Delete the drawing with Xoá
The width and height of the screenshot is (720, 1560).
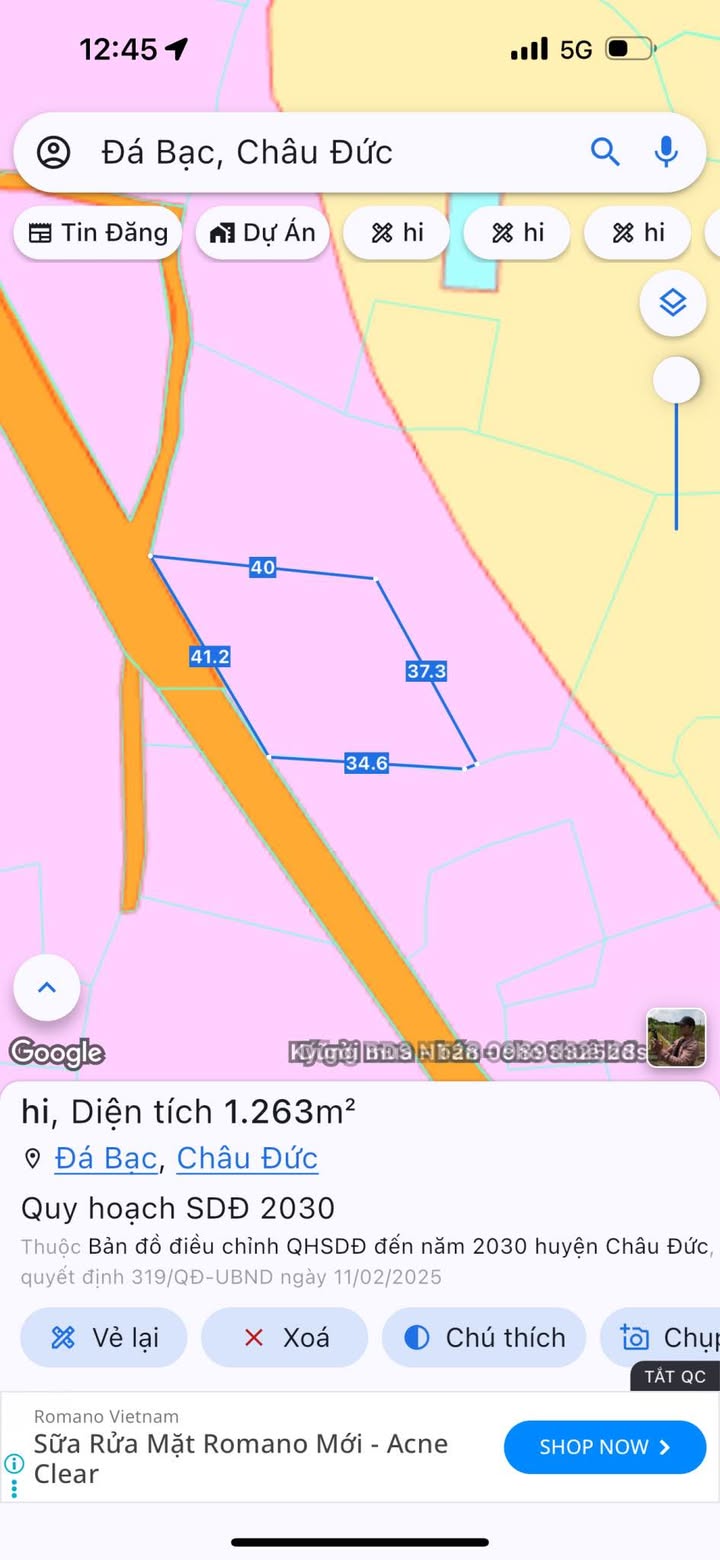284,1338
